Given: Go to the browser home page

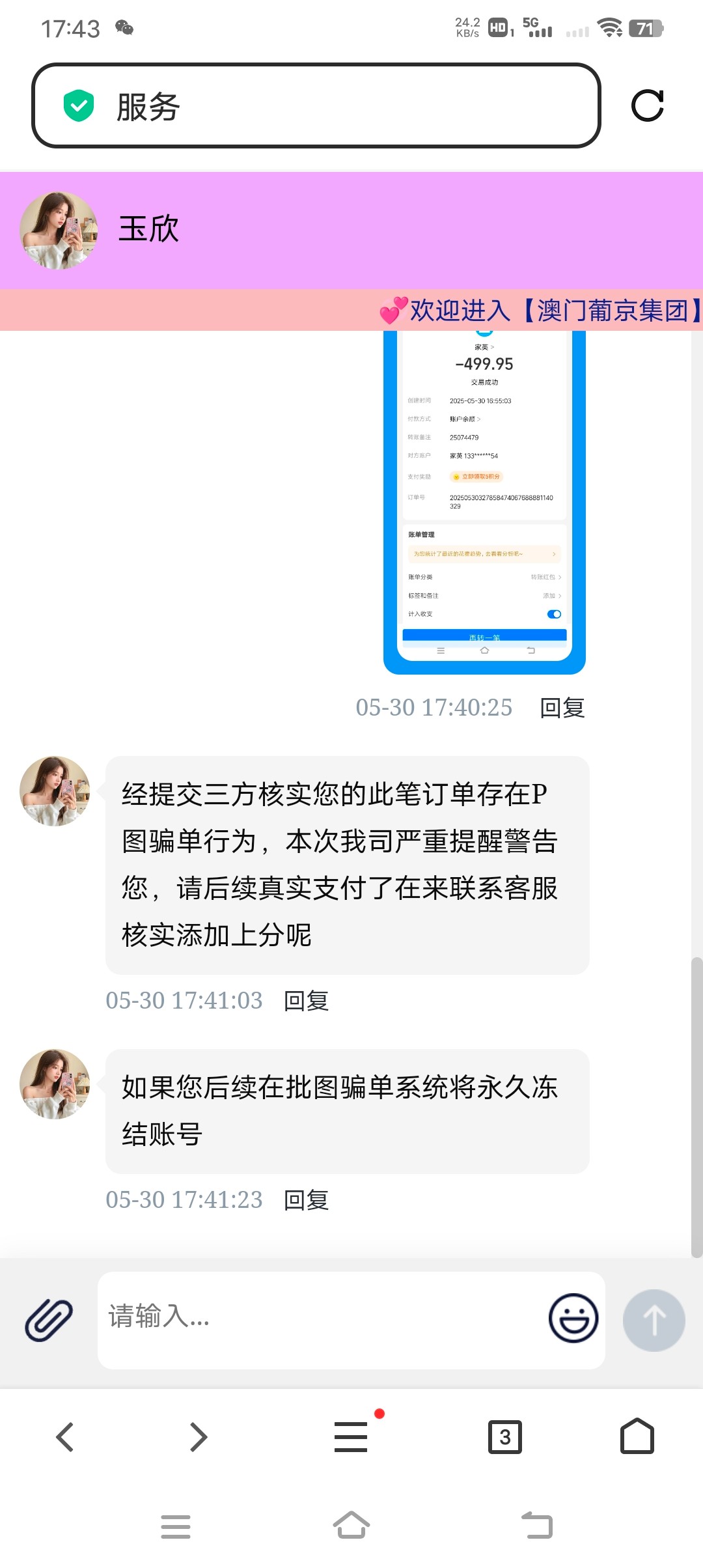Looking at the screenshot, I should [x=637, y=1437].
